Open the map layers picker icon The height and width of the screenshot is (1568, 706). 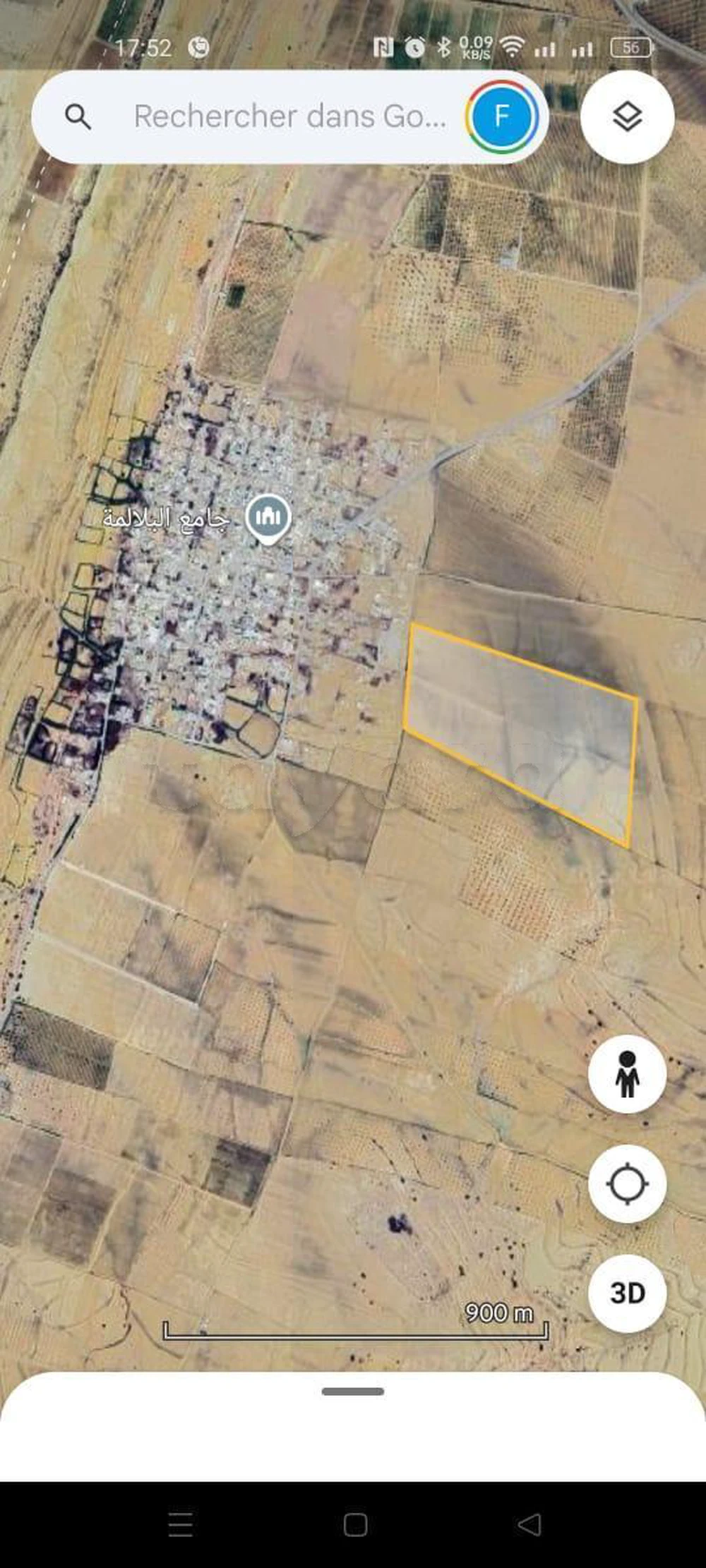[627, 117]
